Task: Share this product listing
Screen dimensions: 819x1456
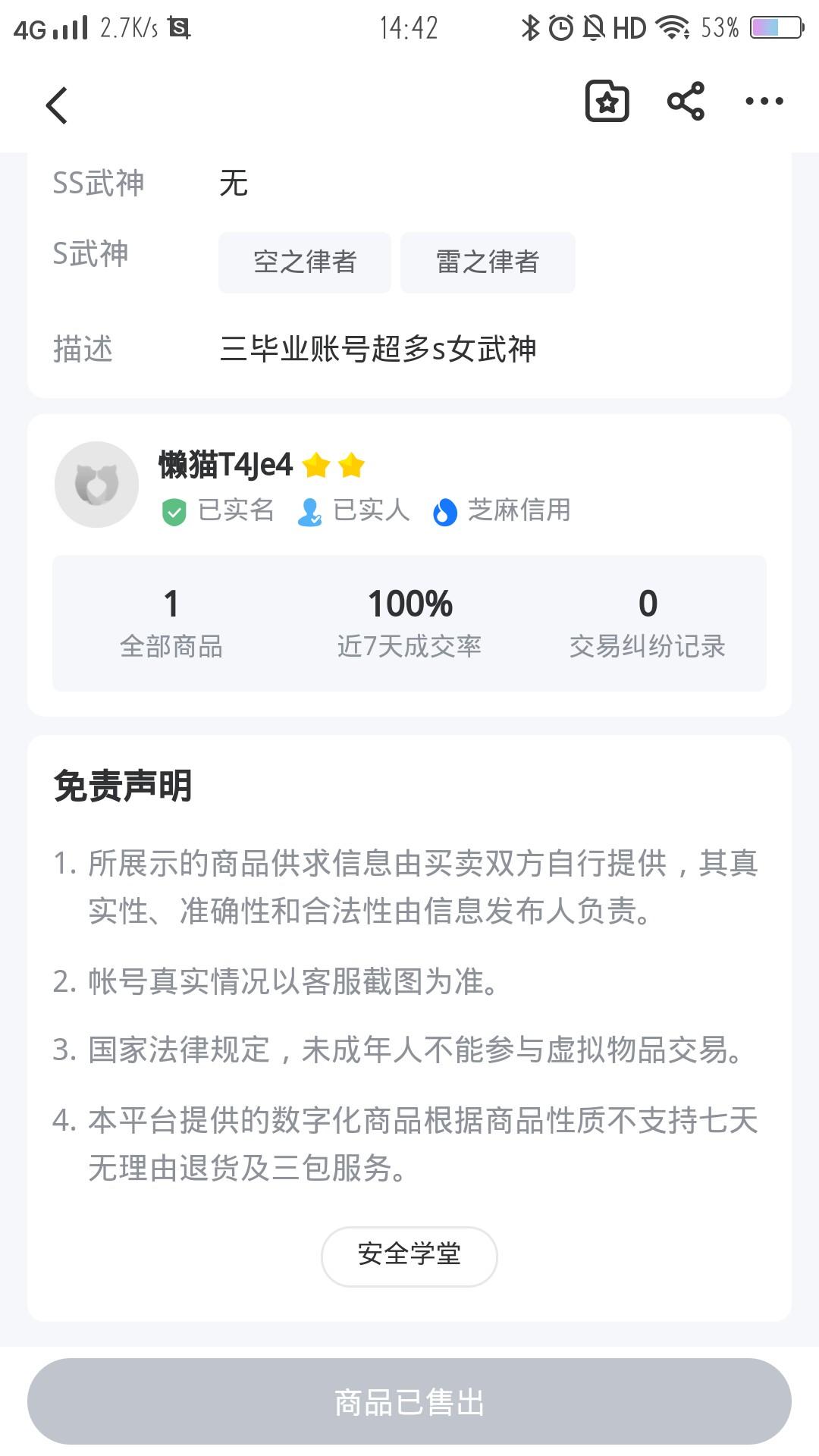Action: click(x=686, y=102)
